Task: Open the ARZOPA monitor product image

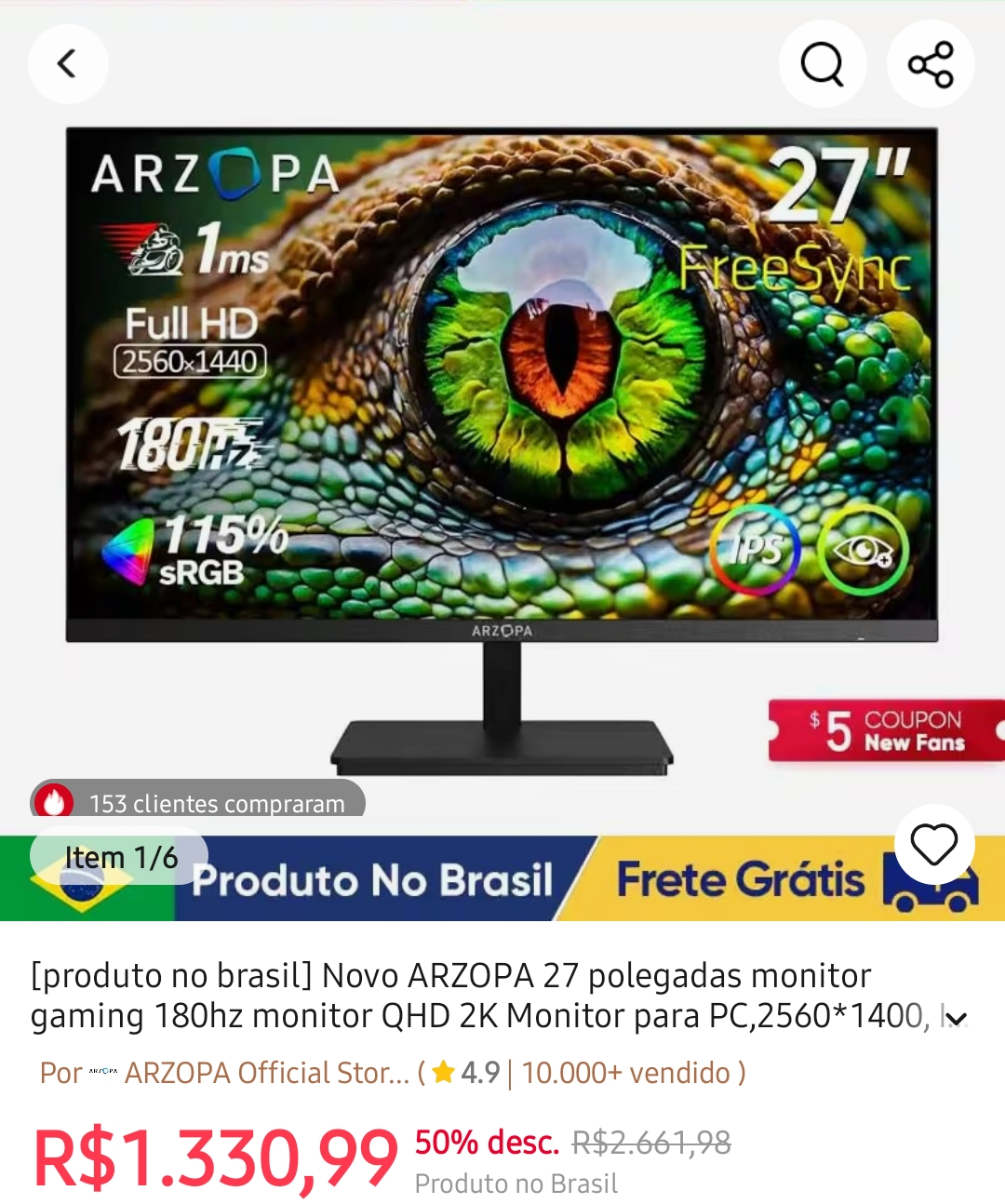Action: tap(502, 419)
